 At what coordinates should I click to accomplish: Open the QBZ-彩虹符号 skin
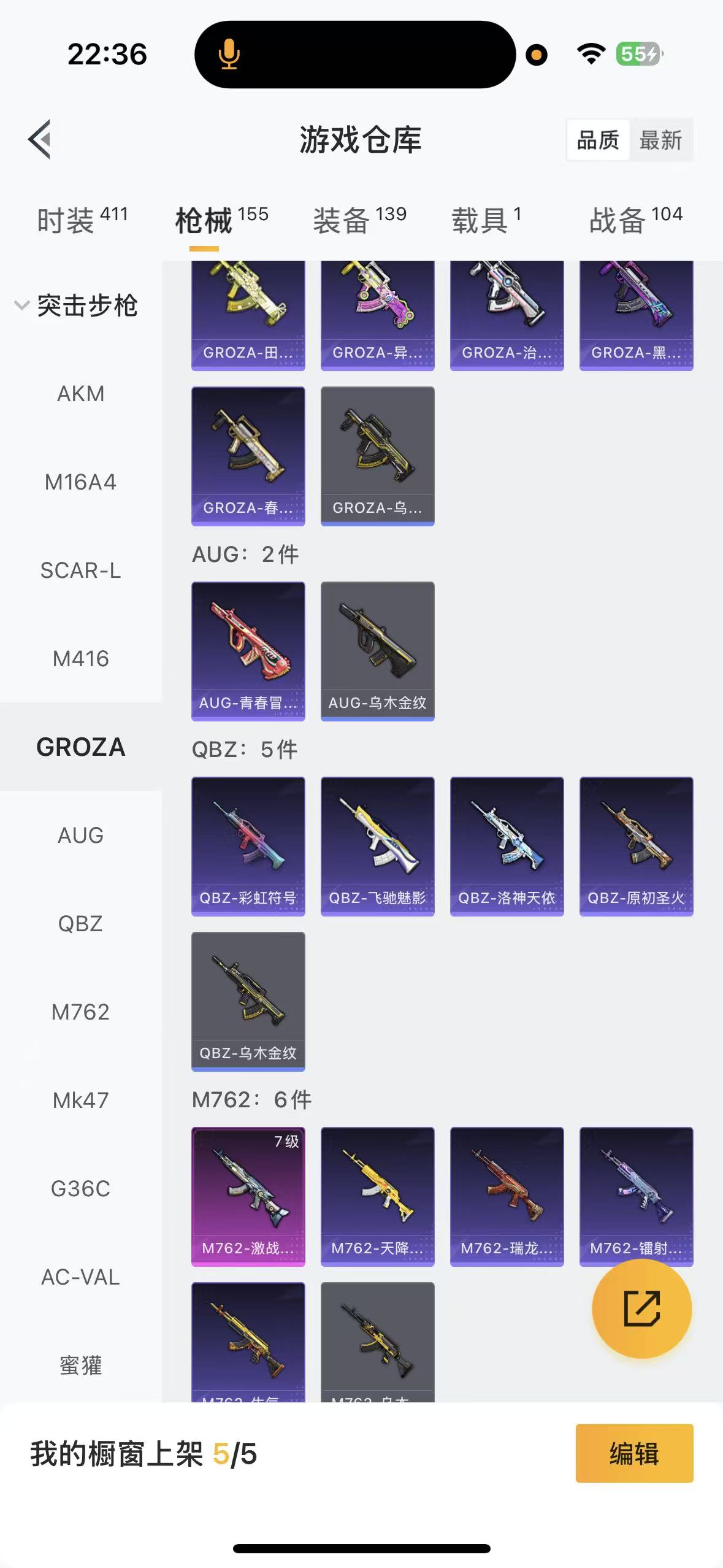point(248,846)
